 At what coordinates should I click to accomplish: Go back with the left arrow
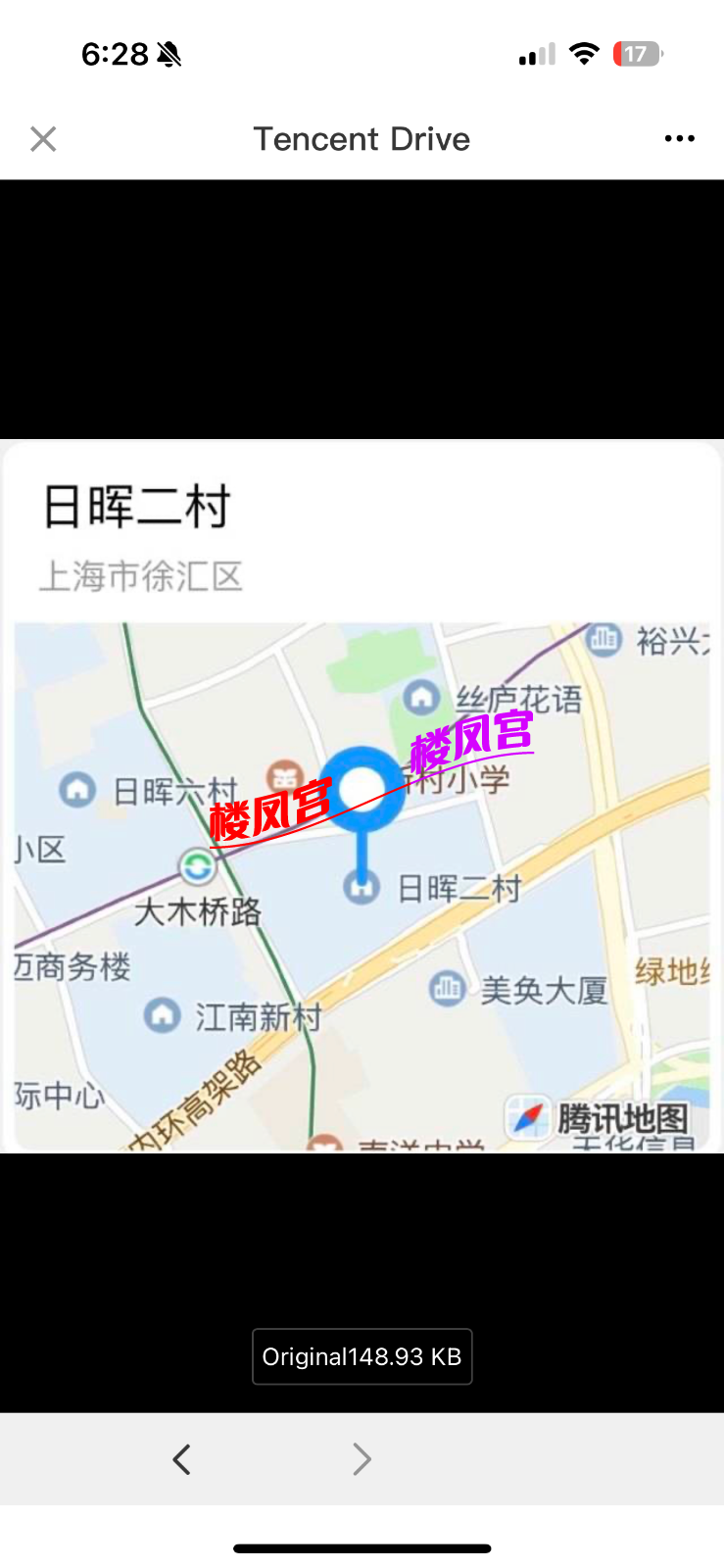[x=181, y=1459]
